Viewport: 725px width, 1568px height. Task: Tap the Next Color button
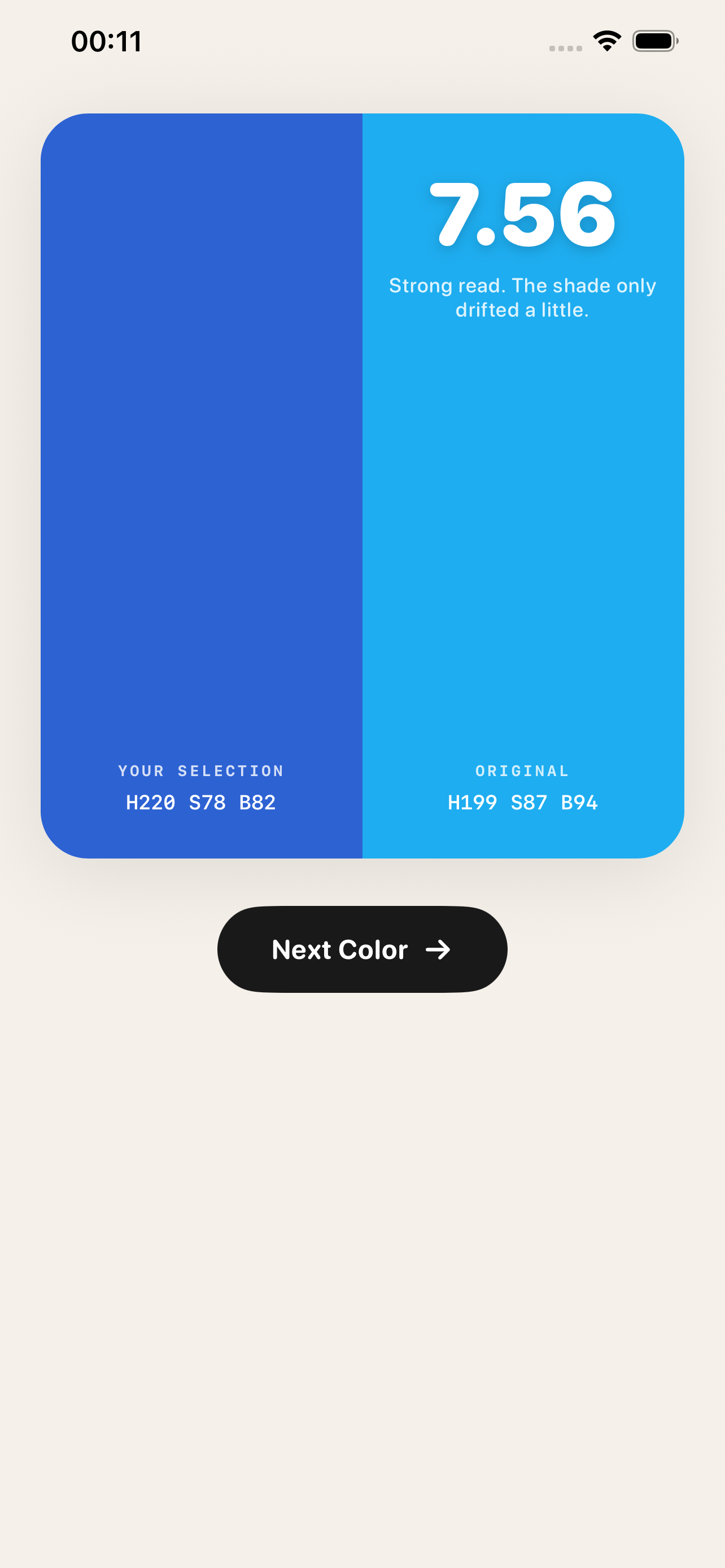pos(362,949)
